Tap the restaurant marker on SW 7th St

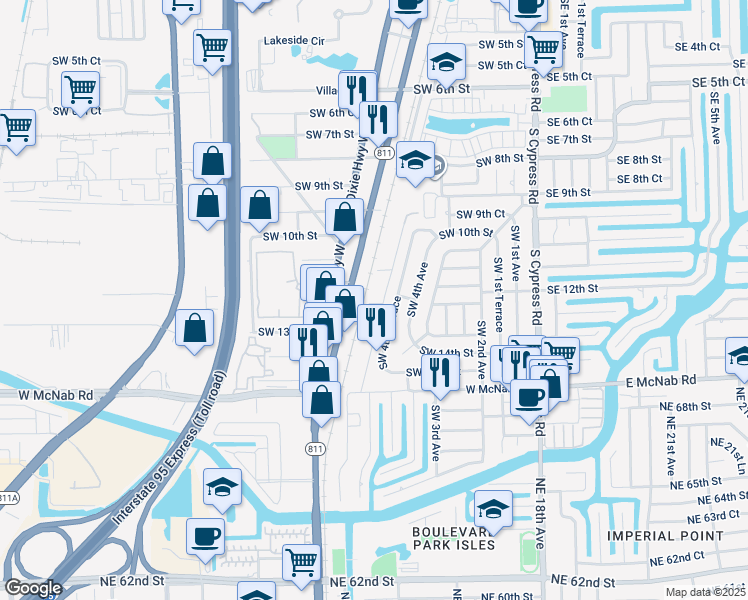pyautogui.click(x=377, y=120)
